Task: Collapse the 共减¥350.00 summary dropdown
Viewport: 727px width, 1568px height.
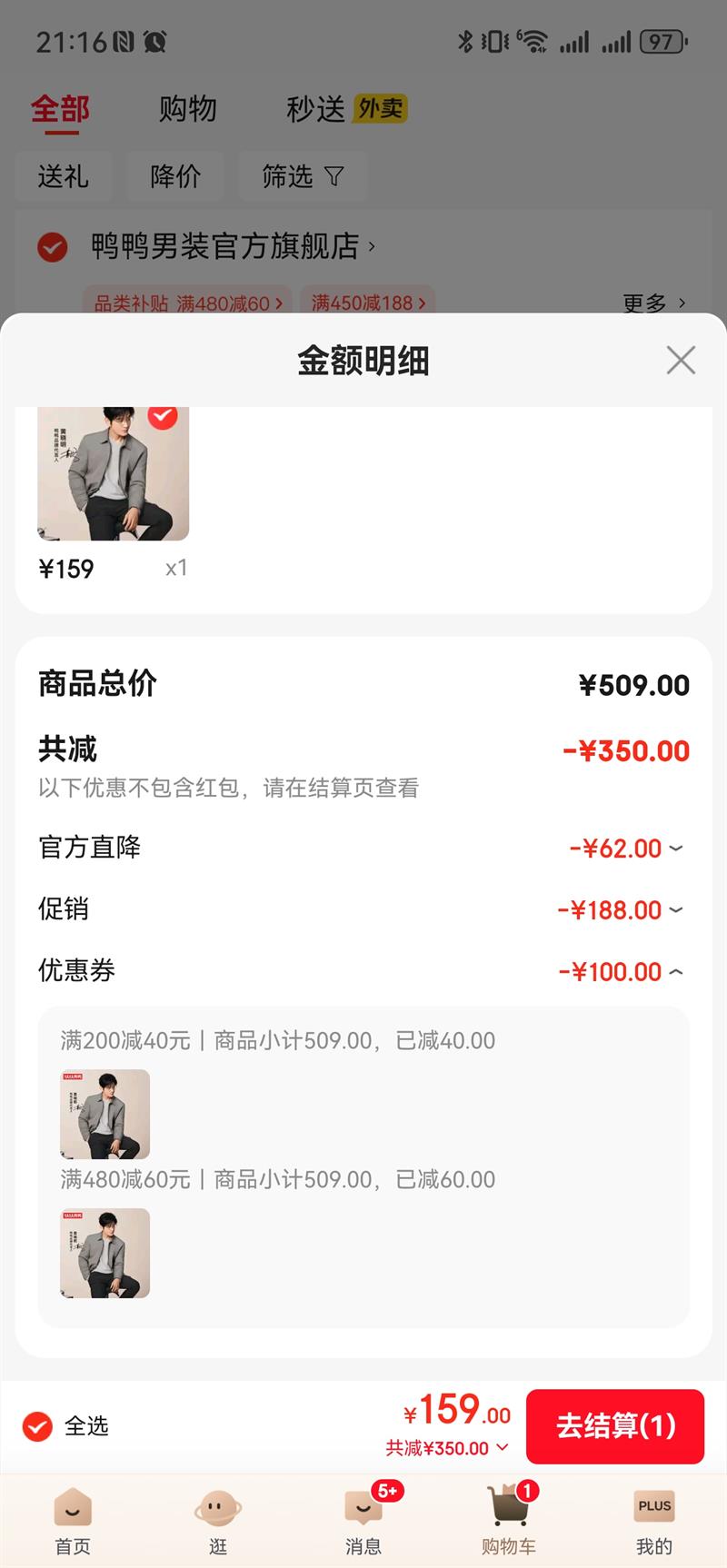Action: 447,1448
